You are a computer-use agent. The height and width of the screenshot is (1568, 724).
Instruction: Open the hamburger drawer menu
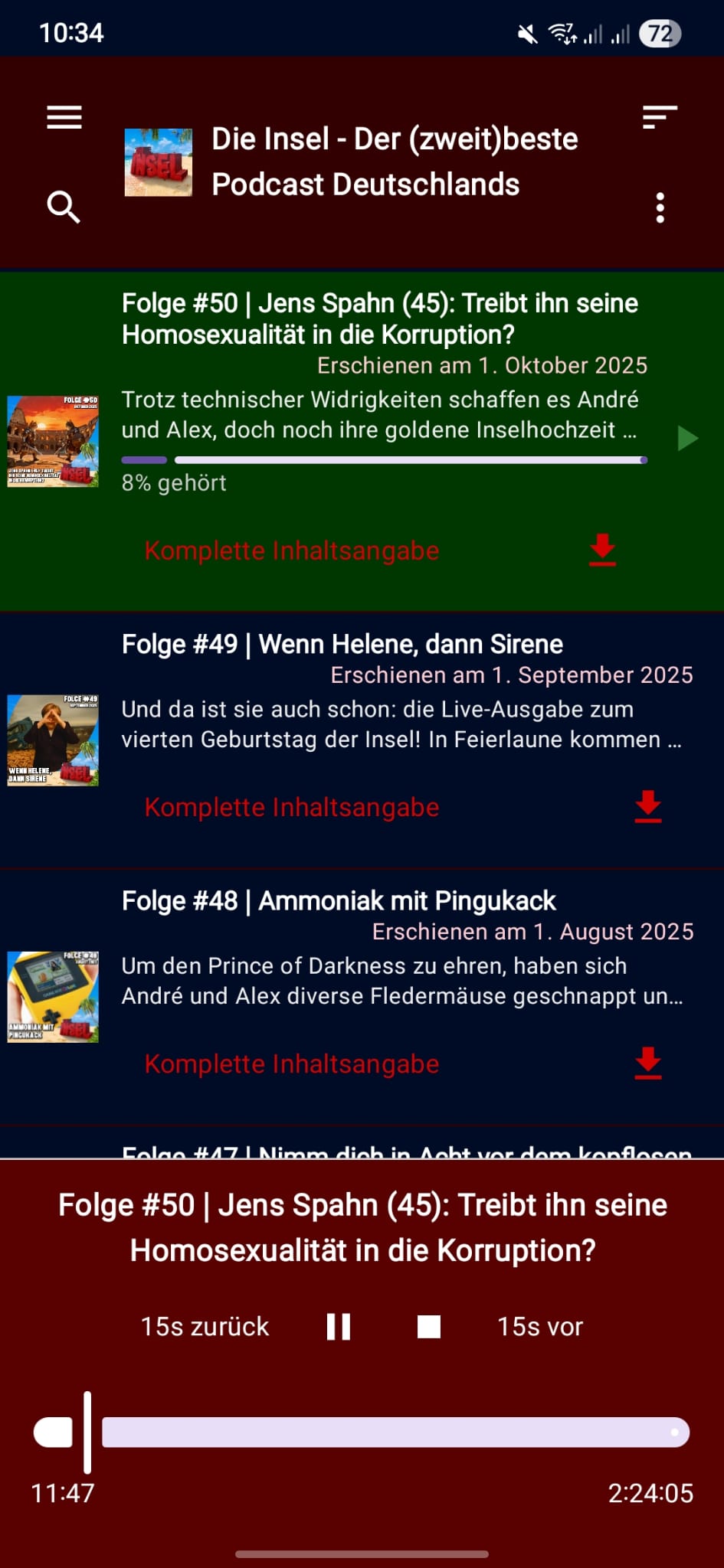tap(64, 117)
